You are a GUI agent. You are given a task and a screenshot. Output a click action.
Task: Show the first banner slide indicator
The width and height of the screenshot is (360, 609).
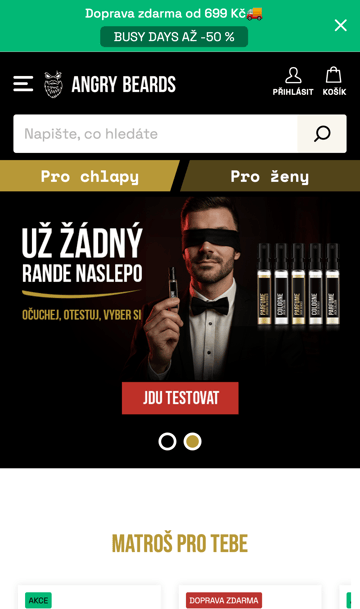(167, 442)
